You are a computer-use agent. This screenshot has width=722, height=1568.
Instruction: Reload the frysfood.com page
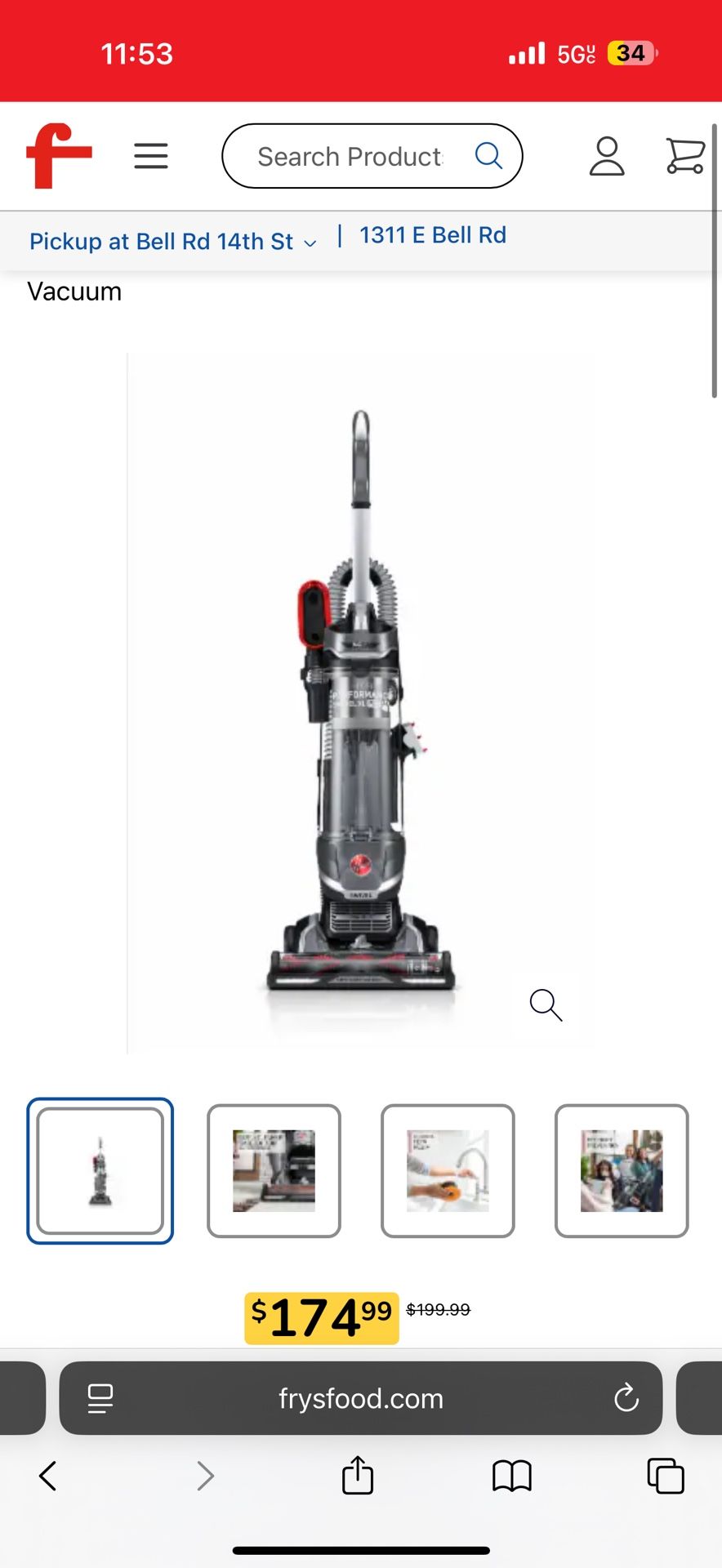pos(626,1398)
